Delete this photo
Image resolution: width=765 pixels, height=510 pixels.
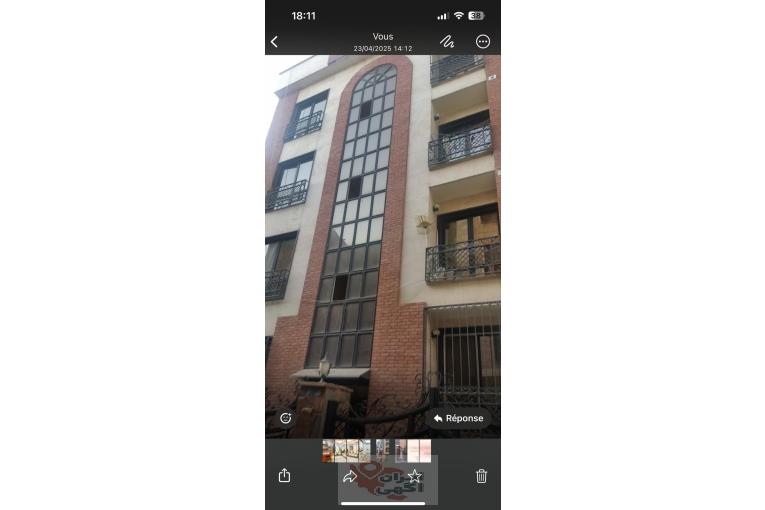[x=481, y=476]
